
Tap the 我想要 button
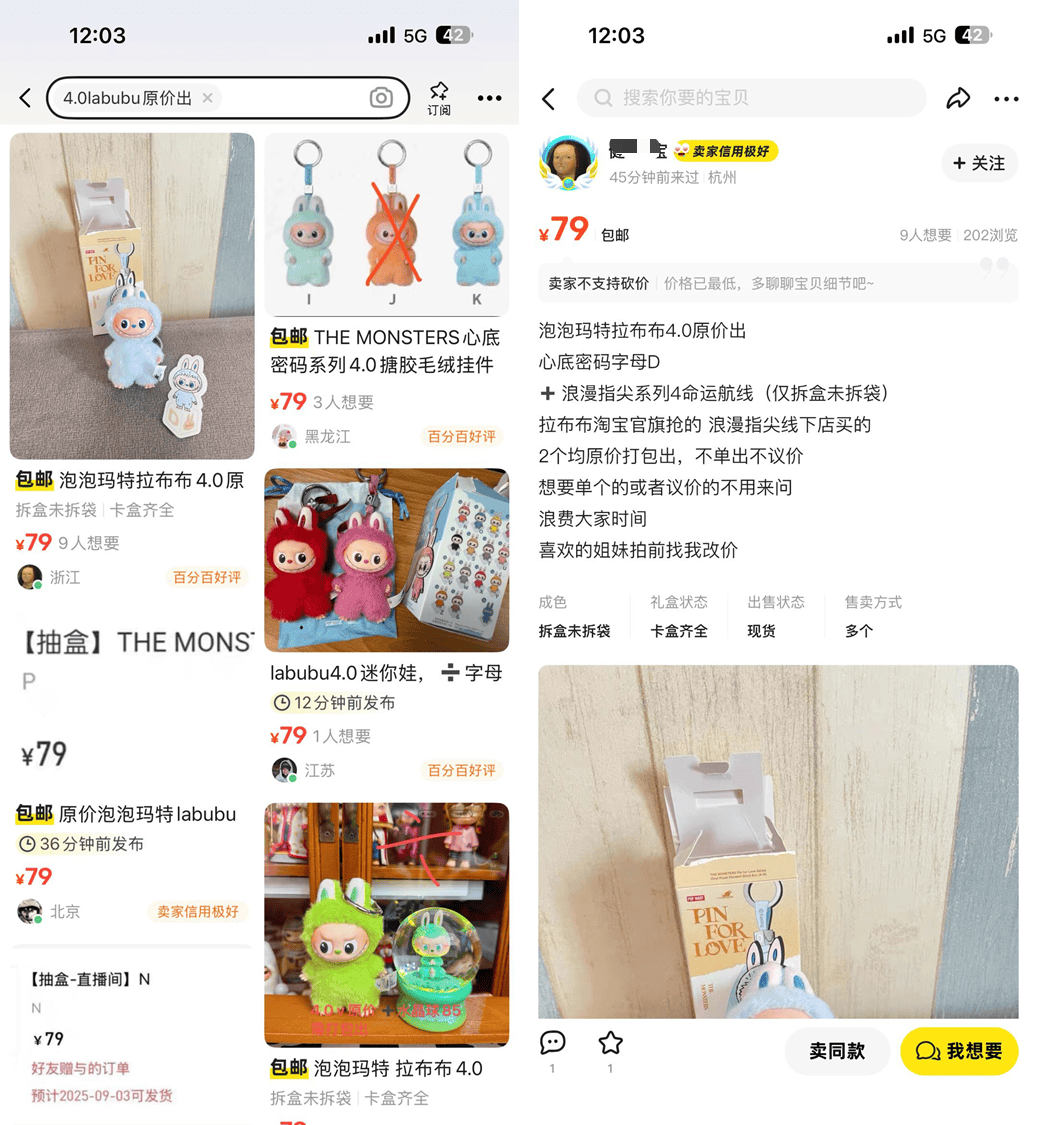pos(958,1051)
